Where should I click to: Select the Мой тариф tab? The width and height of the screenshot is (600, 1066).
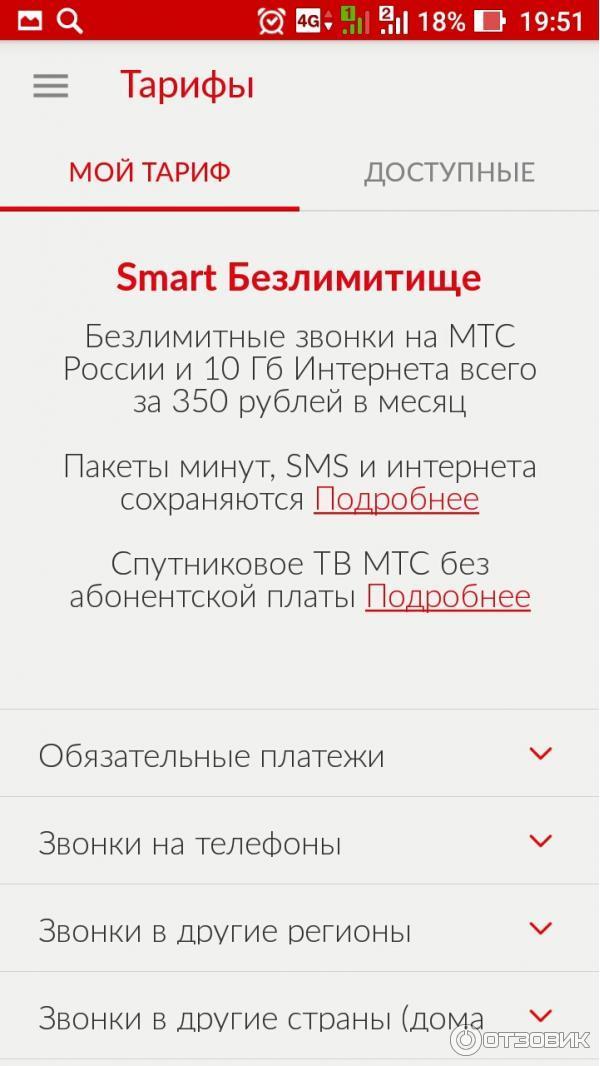150,172
